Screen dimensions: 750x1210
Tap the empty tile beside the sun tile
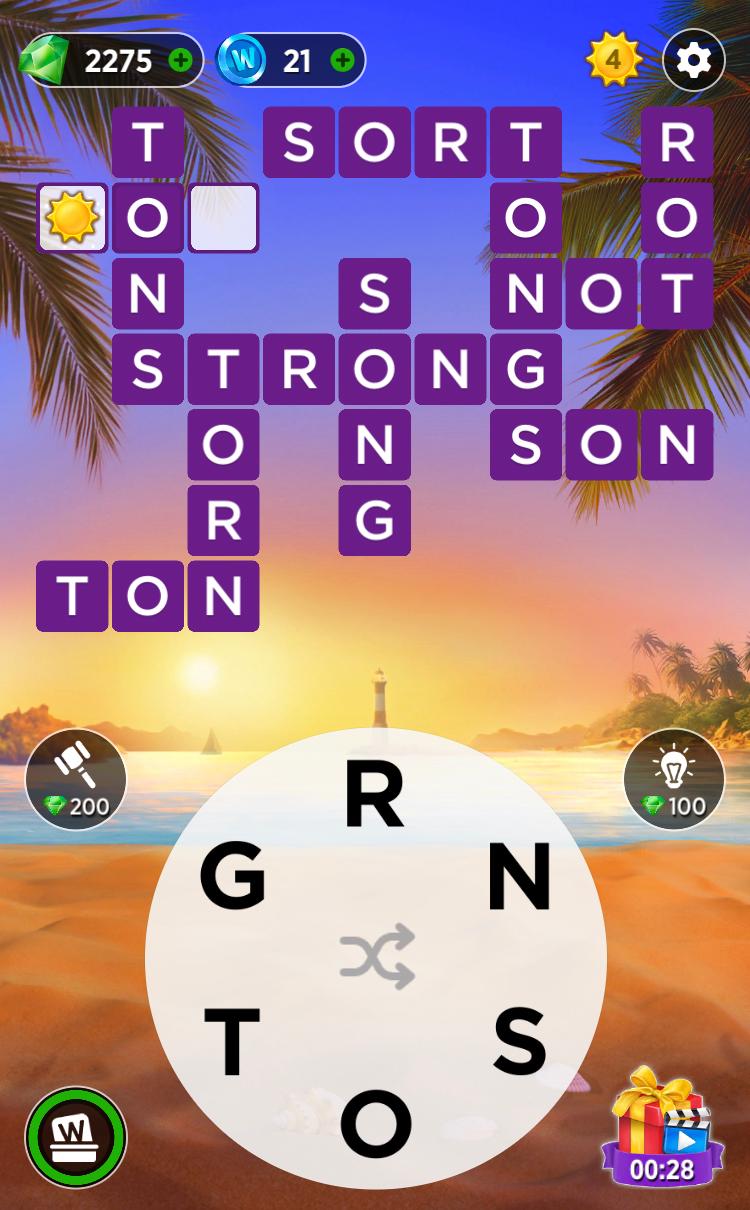coord(223,217)
